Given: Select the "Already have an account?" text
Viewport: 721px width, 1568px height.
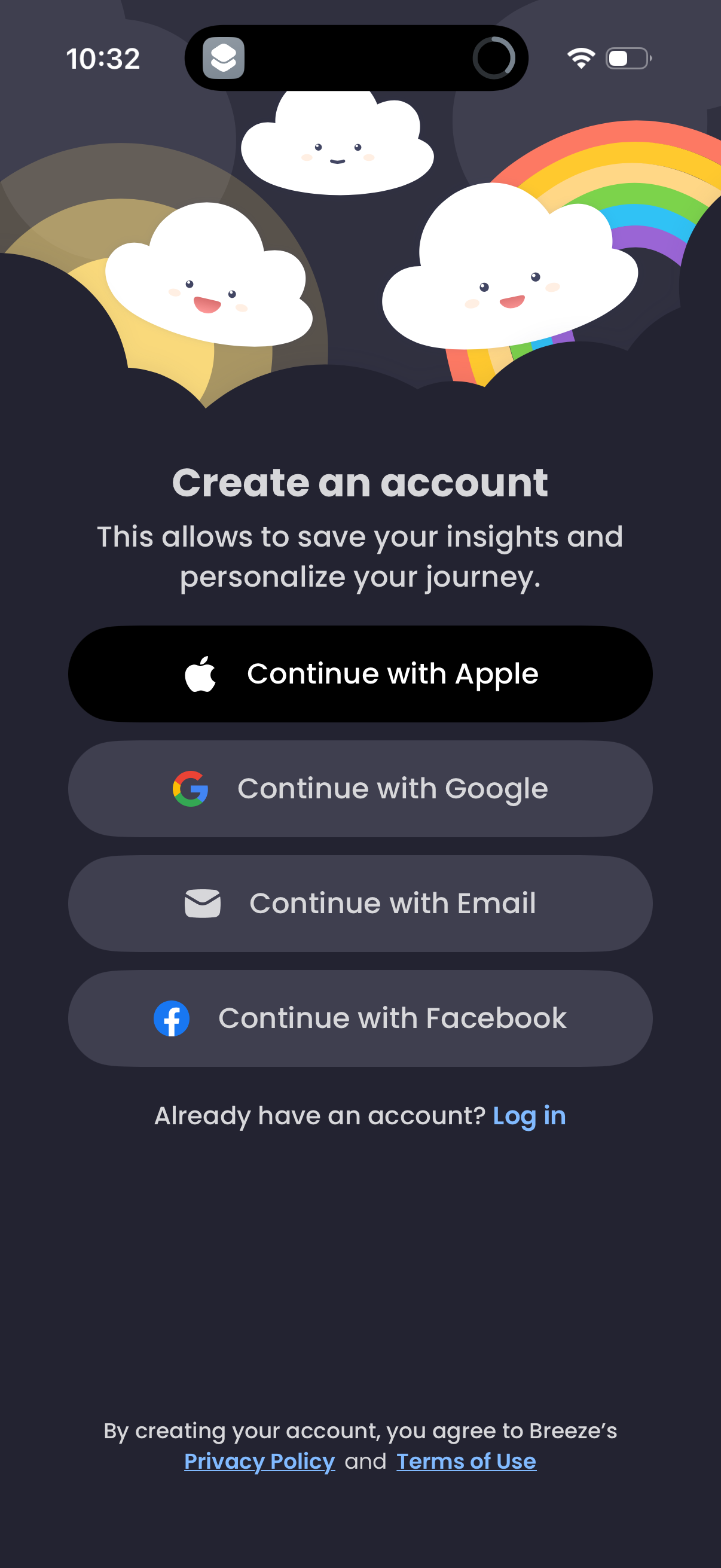Looking at the screenshot, I should click(319, 1115).
